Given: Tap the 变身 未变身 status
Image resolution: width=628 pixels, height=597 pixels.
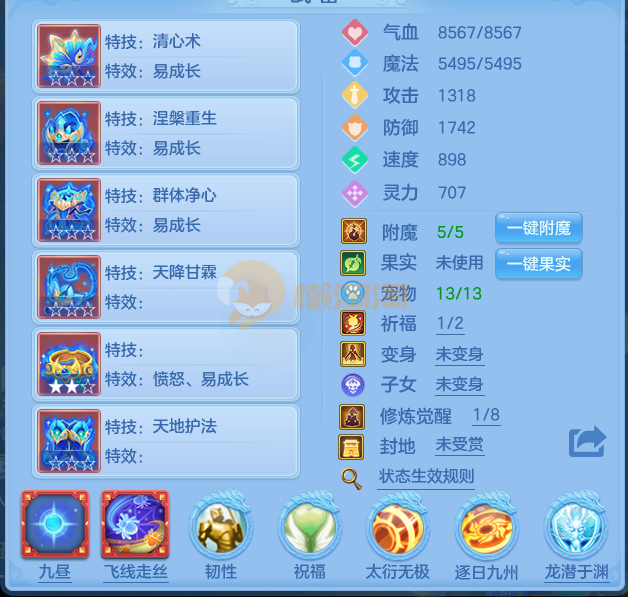Looking at the screenshot, I should [459, 355].
